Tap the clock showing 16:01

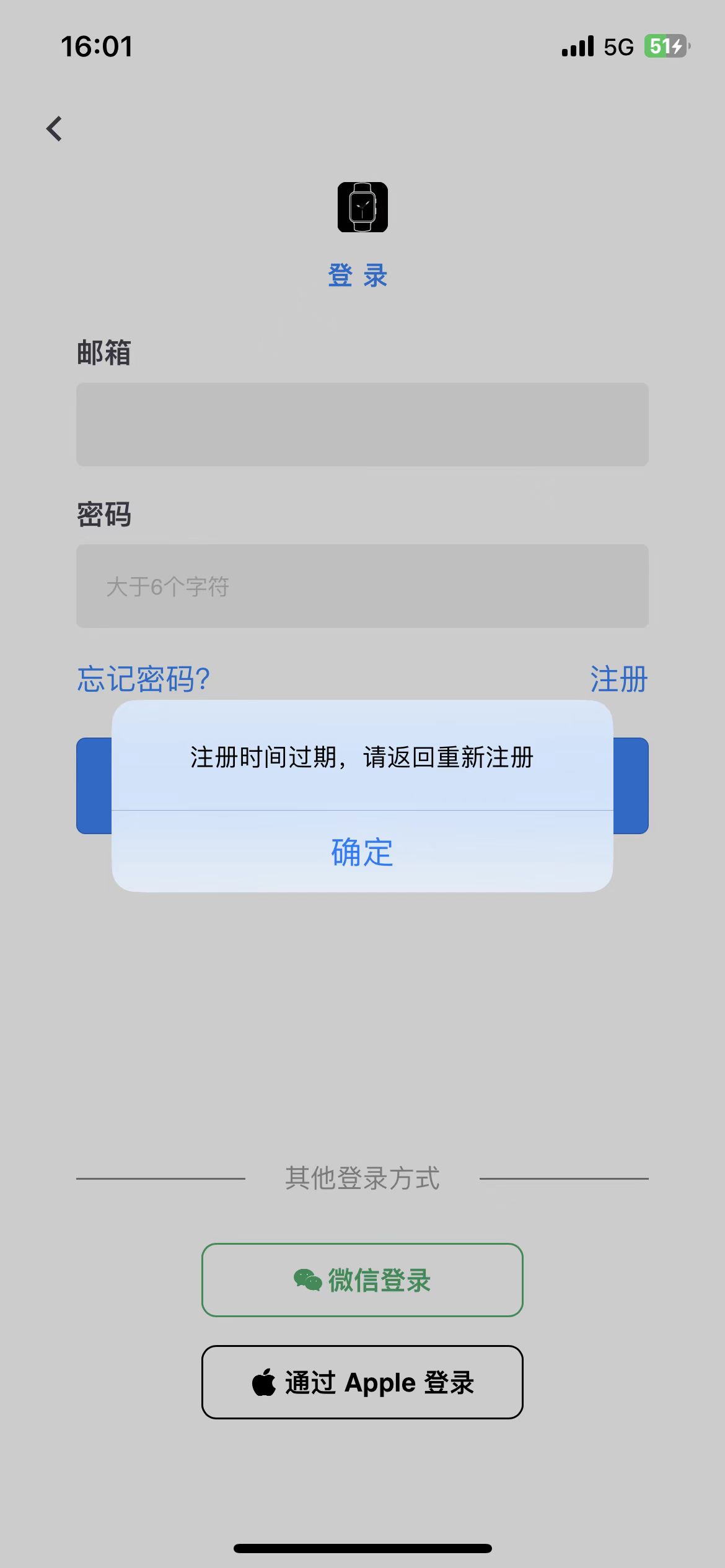click(96, 46)
